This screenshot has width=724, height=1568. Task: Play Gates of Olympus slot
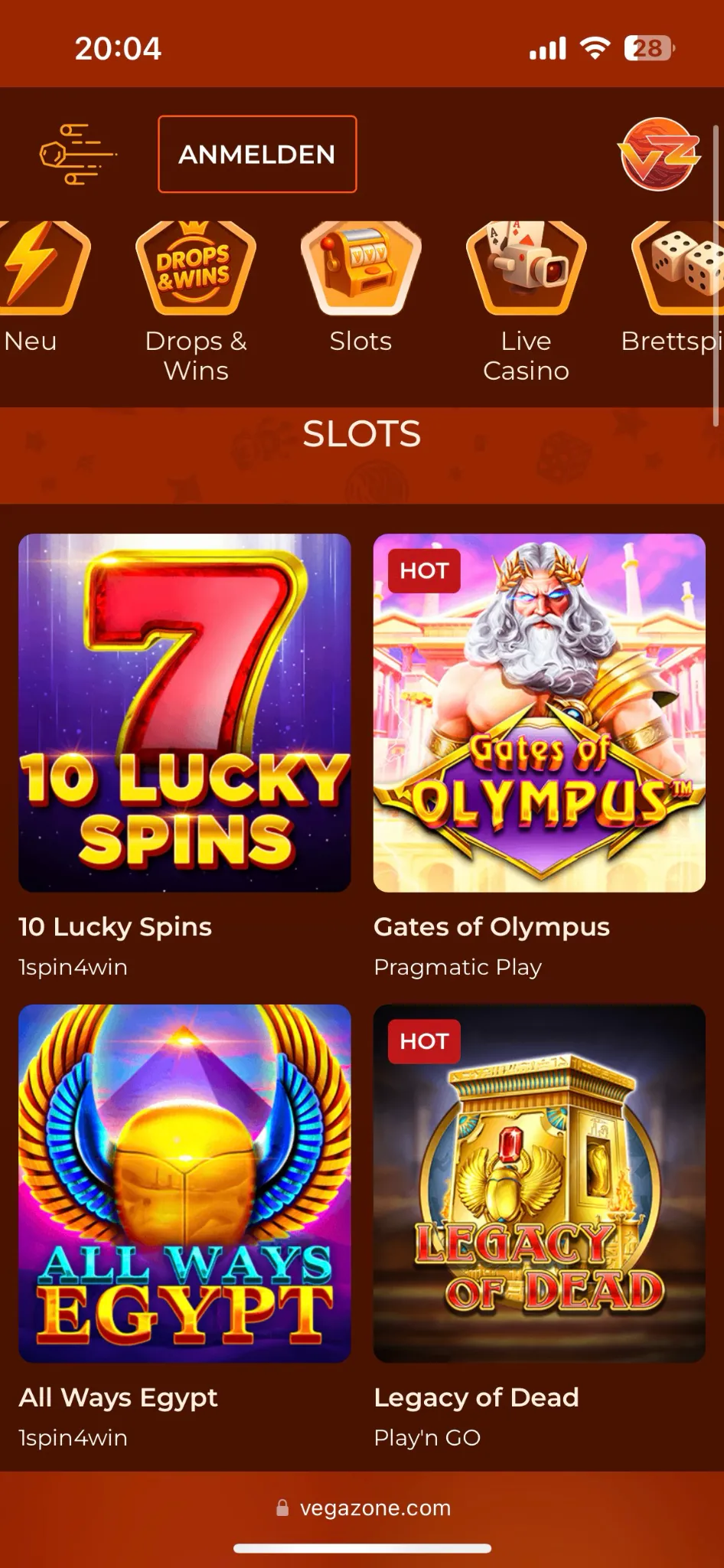click(539, 713)
